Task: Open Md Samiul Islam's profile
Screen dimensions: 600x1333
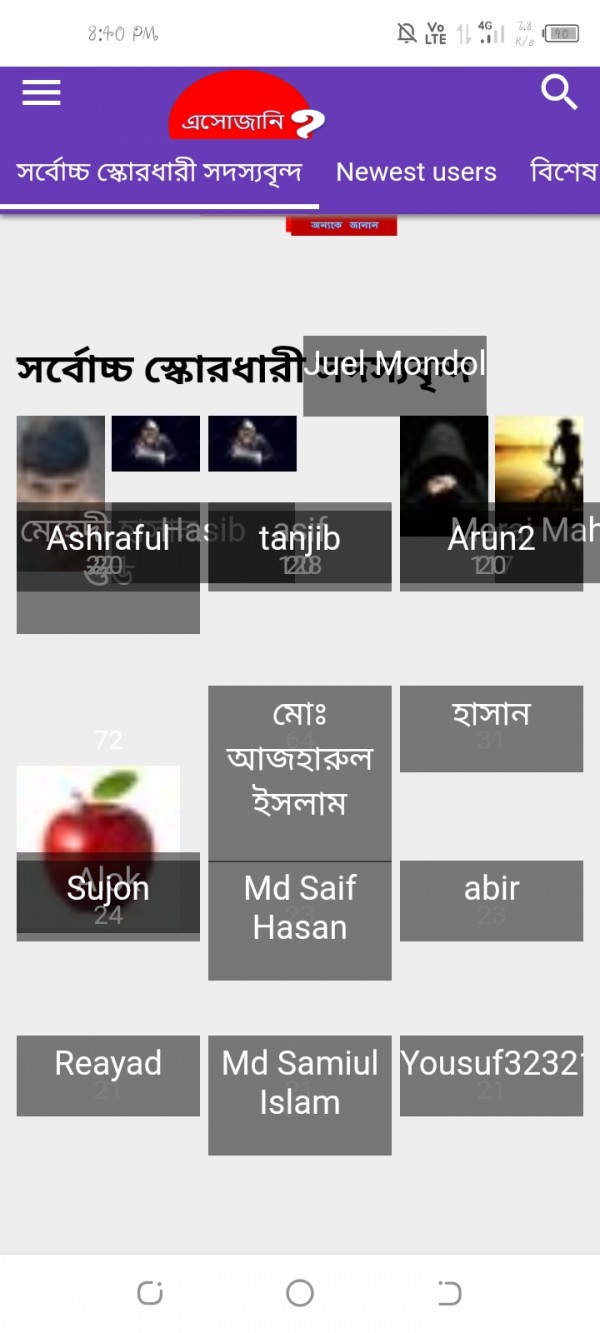Action: 300,1084
